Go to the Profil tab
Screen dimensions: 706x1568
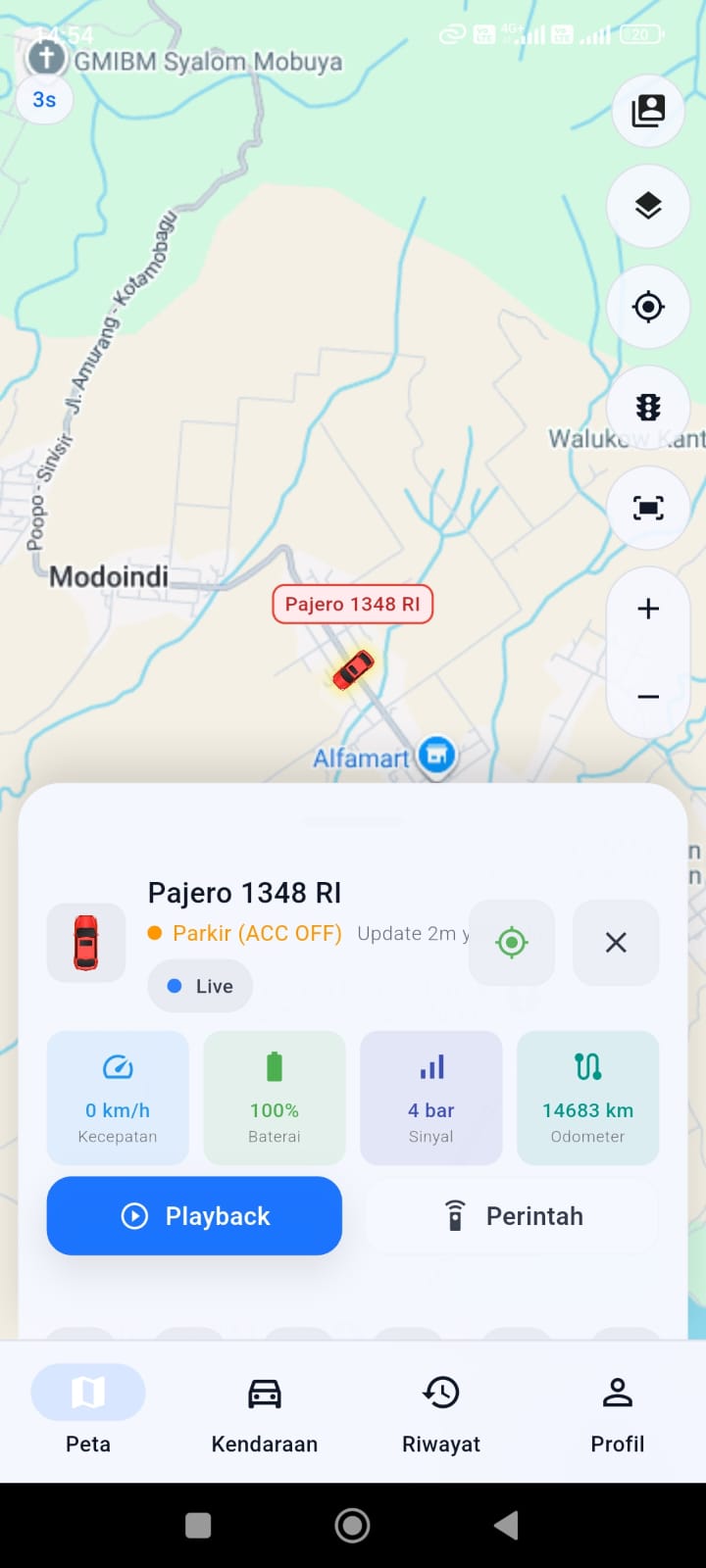pyautogui.click(x=618, y=1411)
